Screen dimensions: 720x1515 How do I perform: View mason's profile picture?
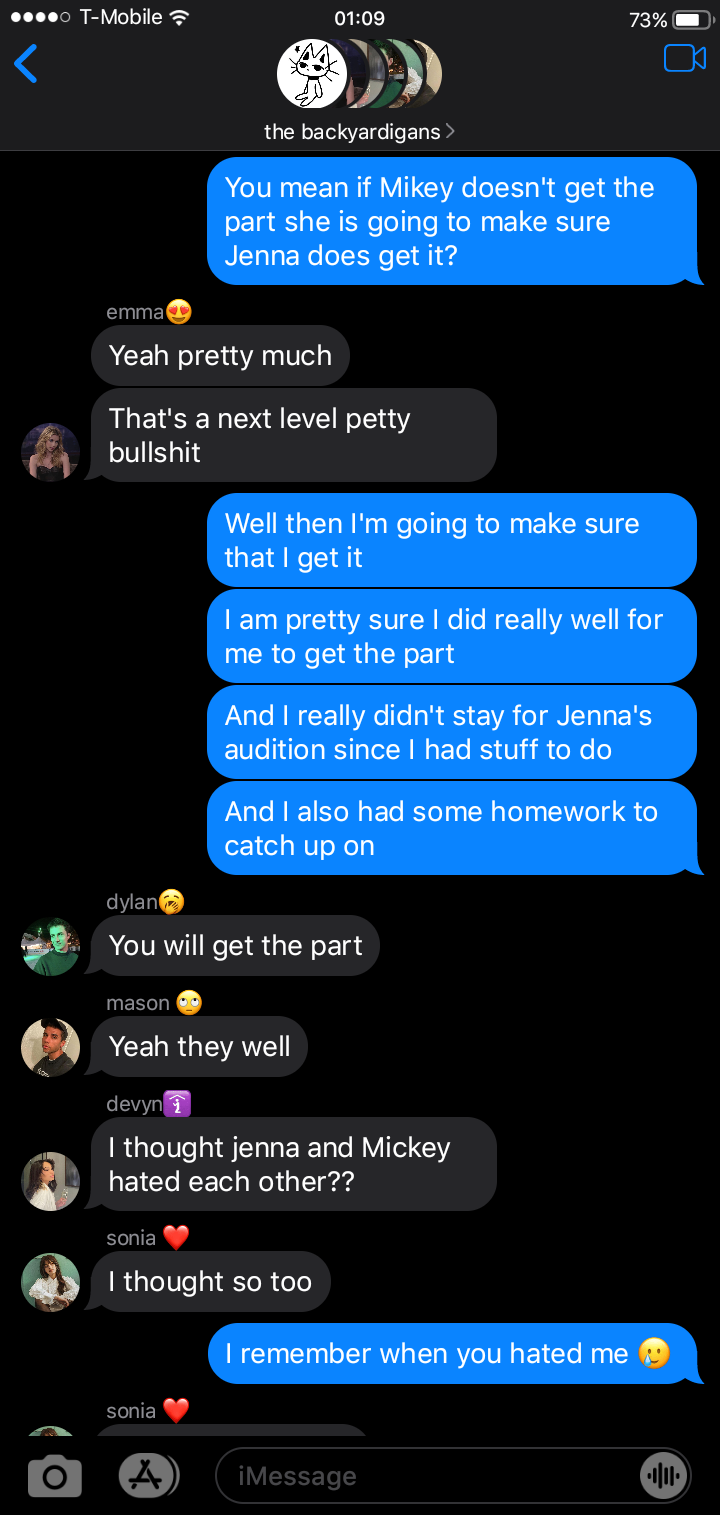[x=50, y=1047]
